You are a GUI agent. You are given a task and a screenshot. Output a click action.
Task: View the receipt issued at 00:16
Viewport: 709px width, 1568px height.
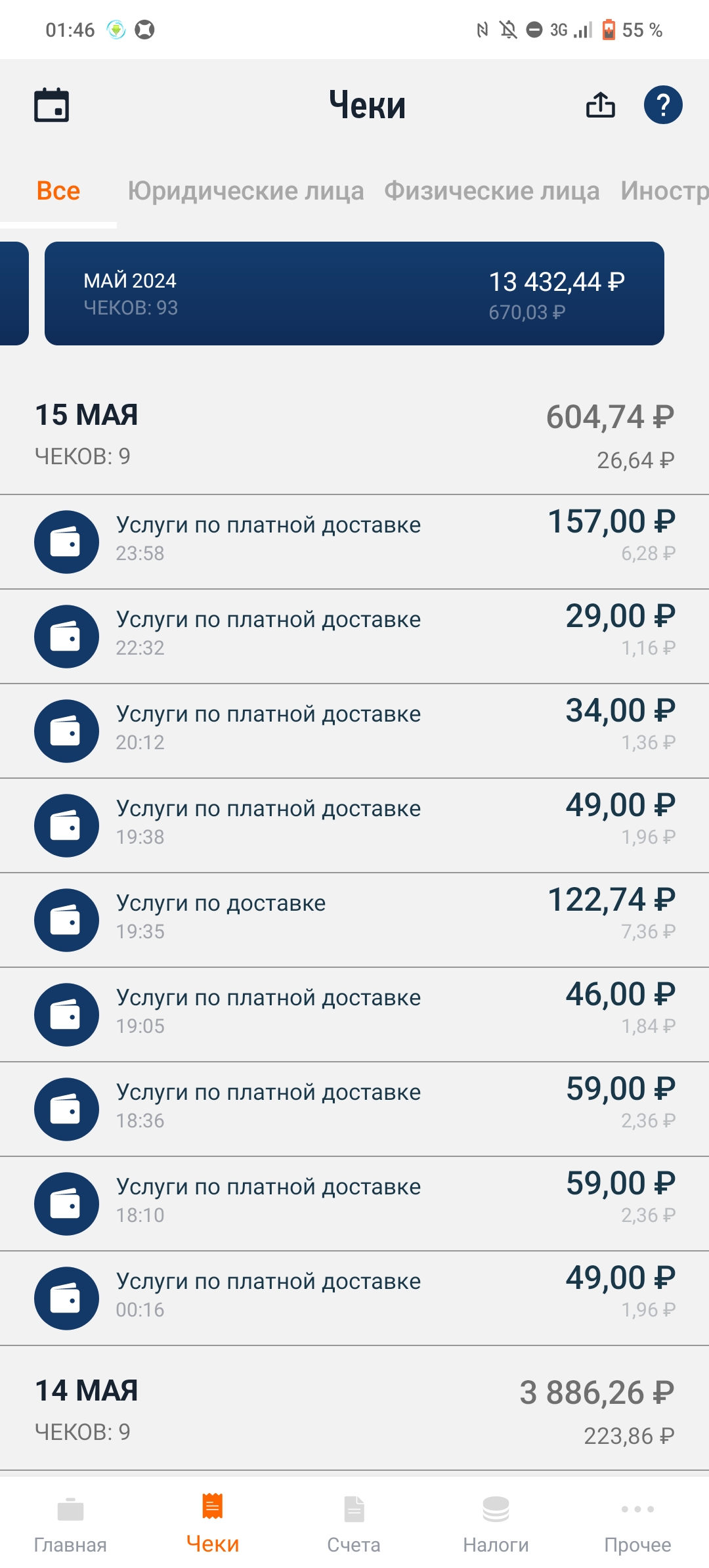pyautogui.click(x=354, y=1298)
